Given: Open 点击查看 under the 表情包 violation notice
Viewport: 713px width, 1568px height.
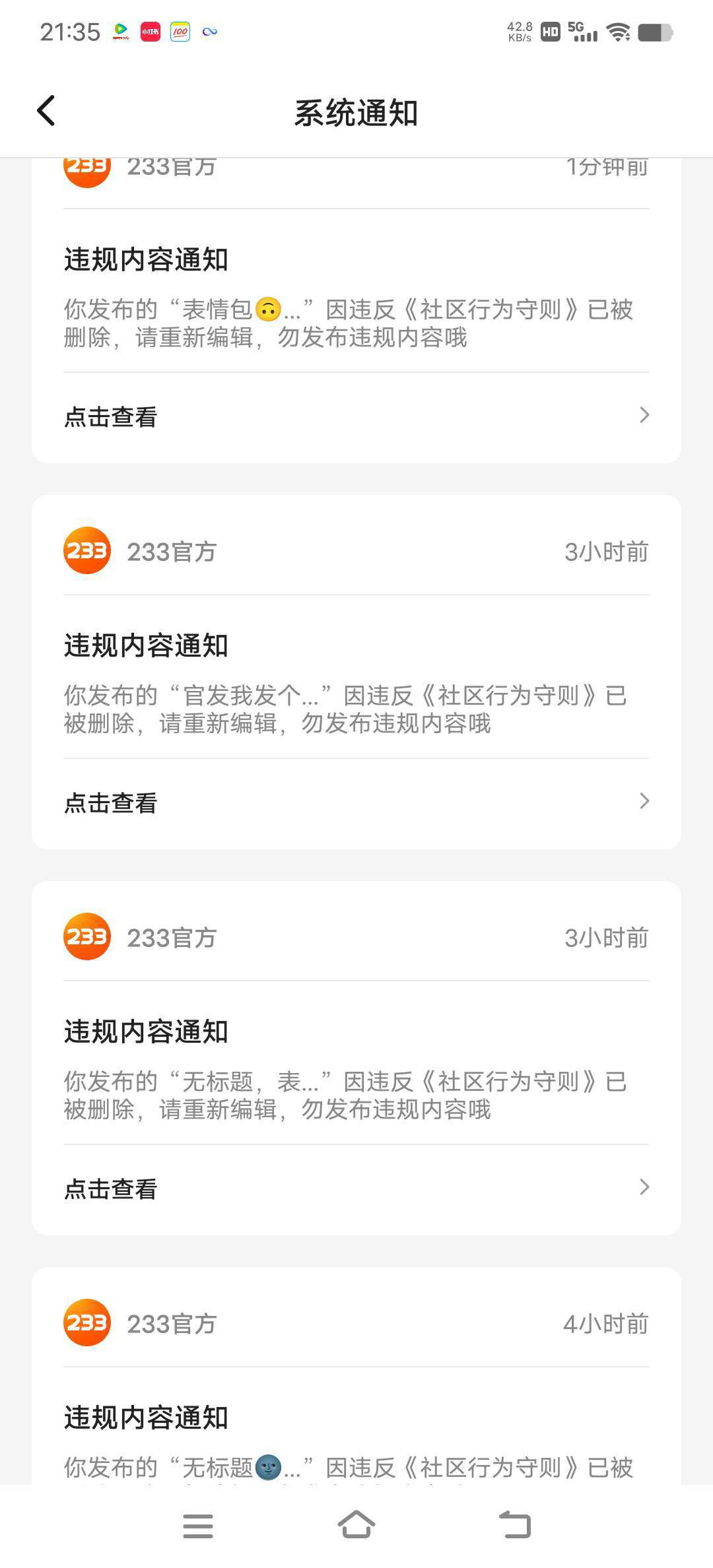Looking at the screenshot, I should point(356,416).
